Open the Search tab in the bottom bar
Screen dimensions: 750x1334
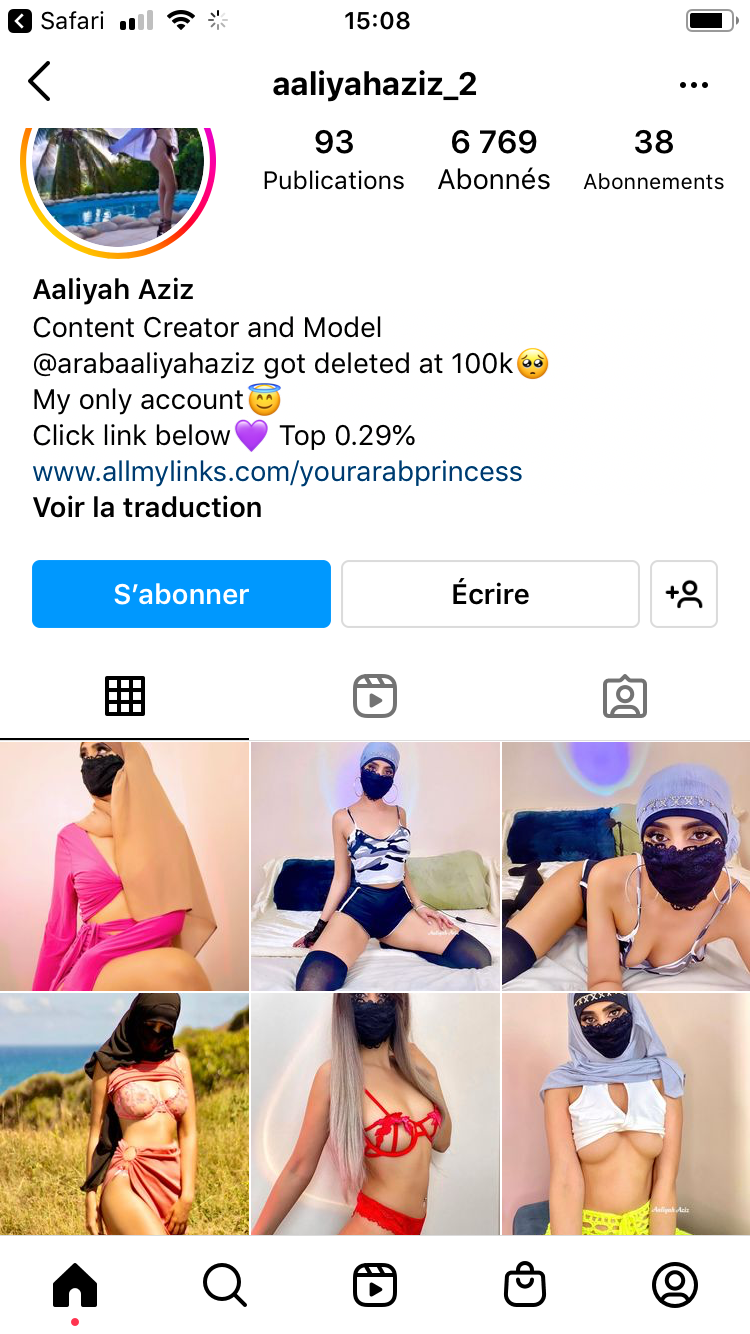click(x=225, y=1285)
